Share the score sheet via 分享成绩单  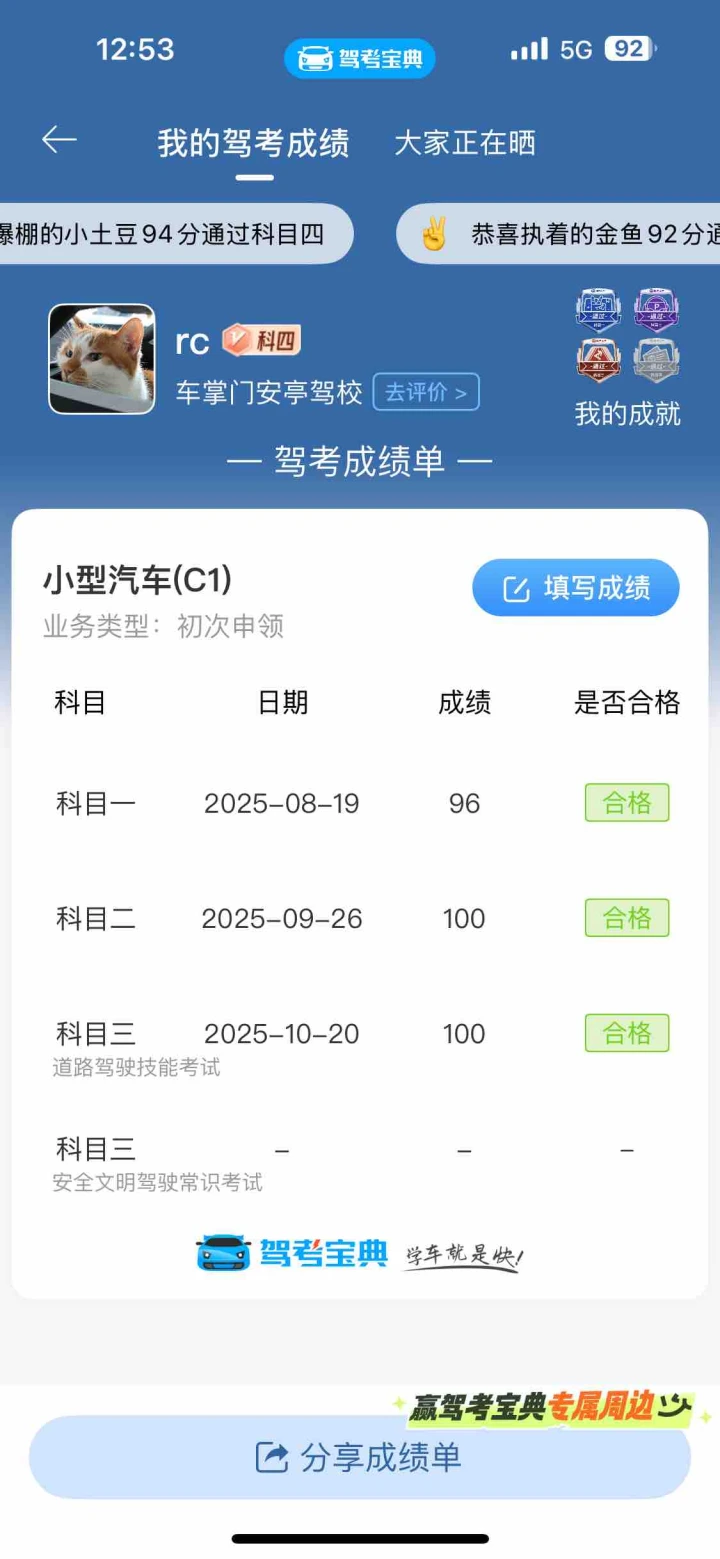point(360,1457)
